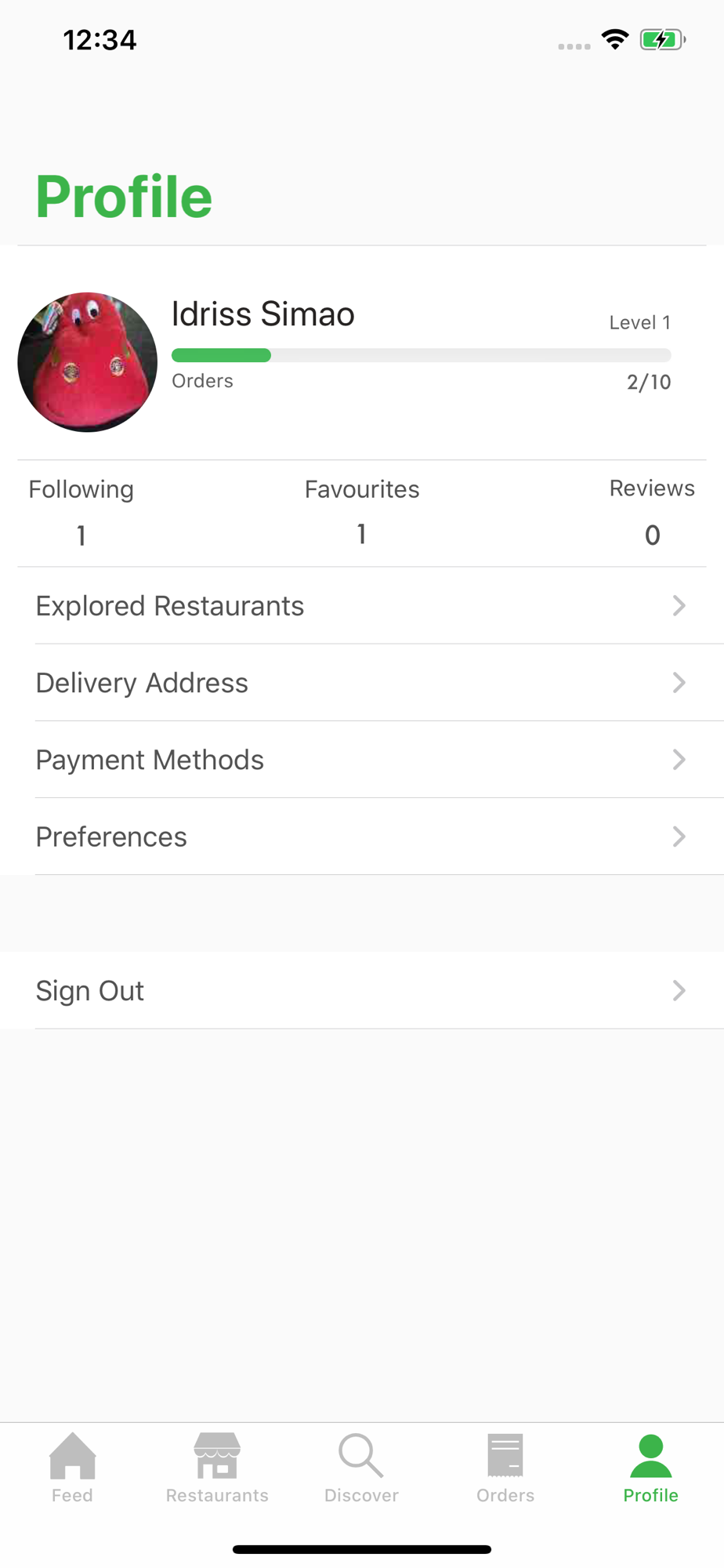Select the Sign Out row

click(362, 990)
